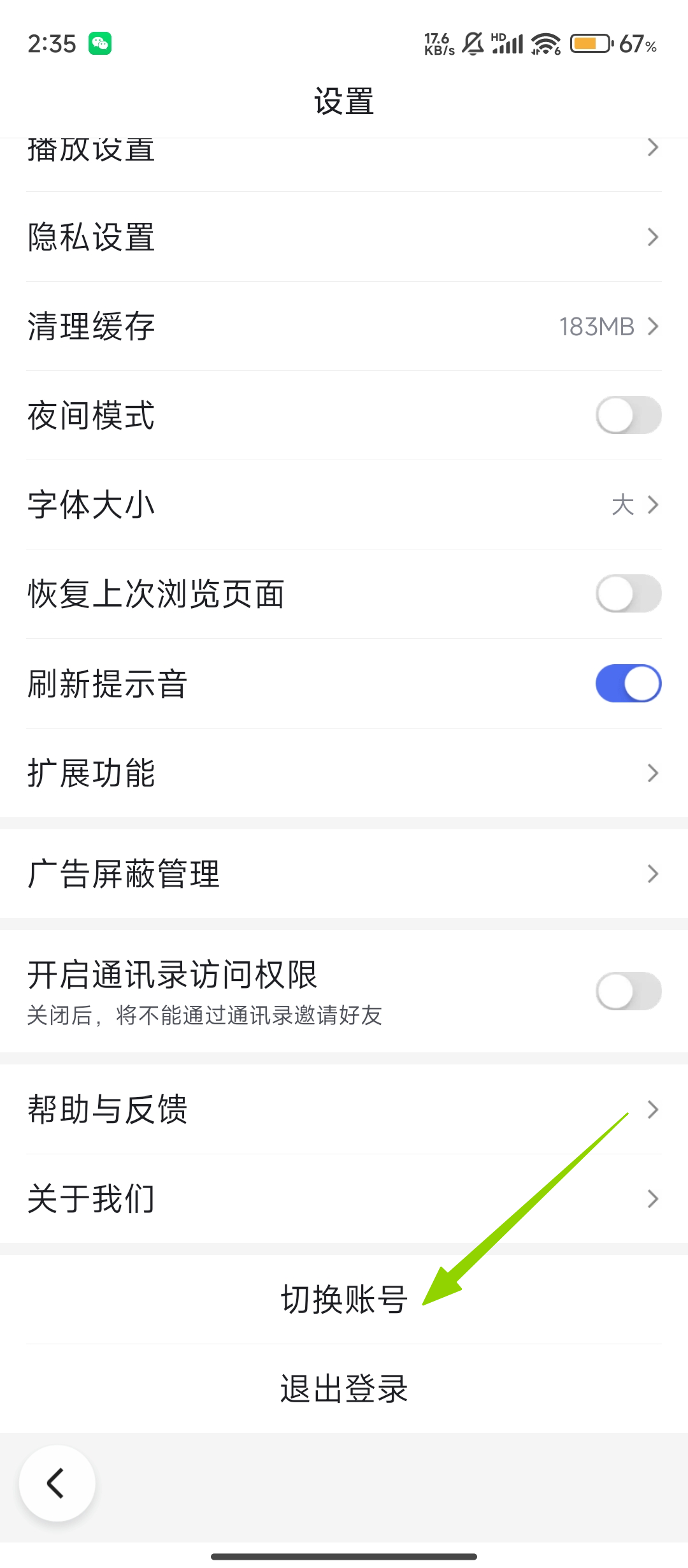This screenshot has height=1568, width=688.
Task: Tap 退出登录 to log out
Action: [344, 1389]
